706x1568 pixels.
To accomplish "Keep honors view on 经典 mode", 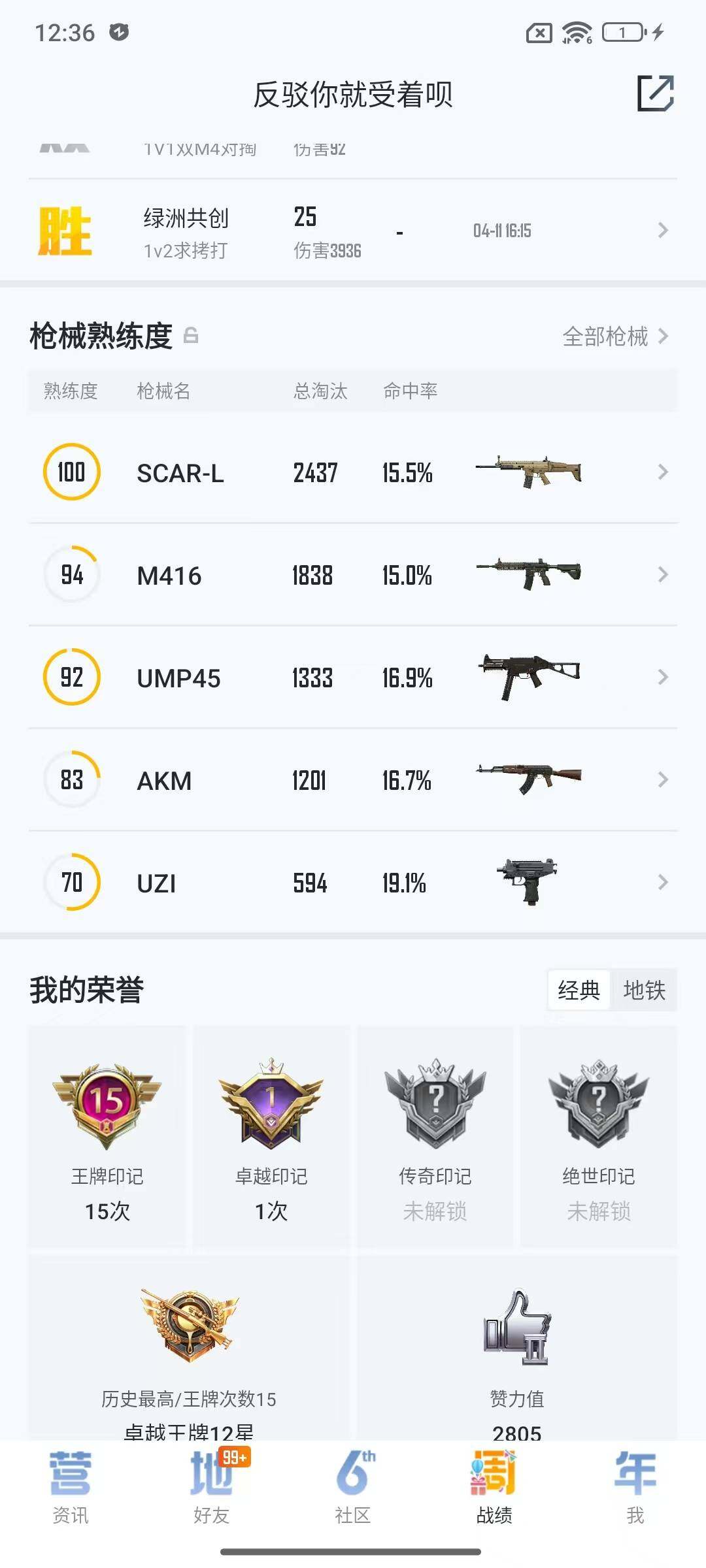I will click(x=579, y=990).
